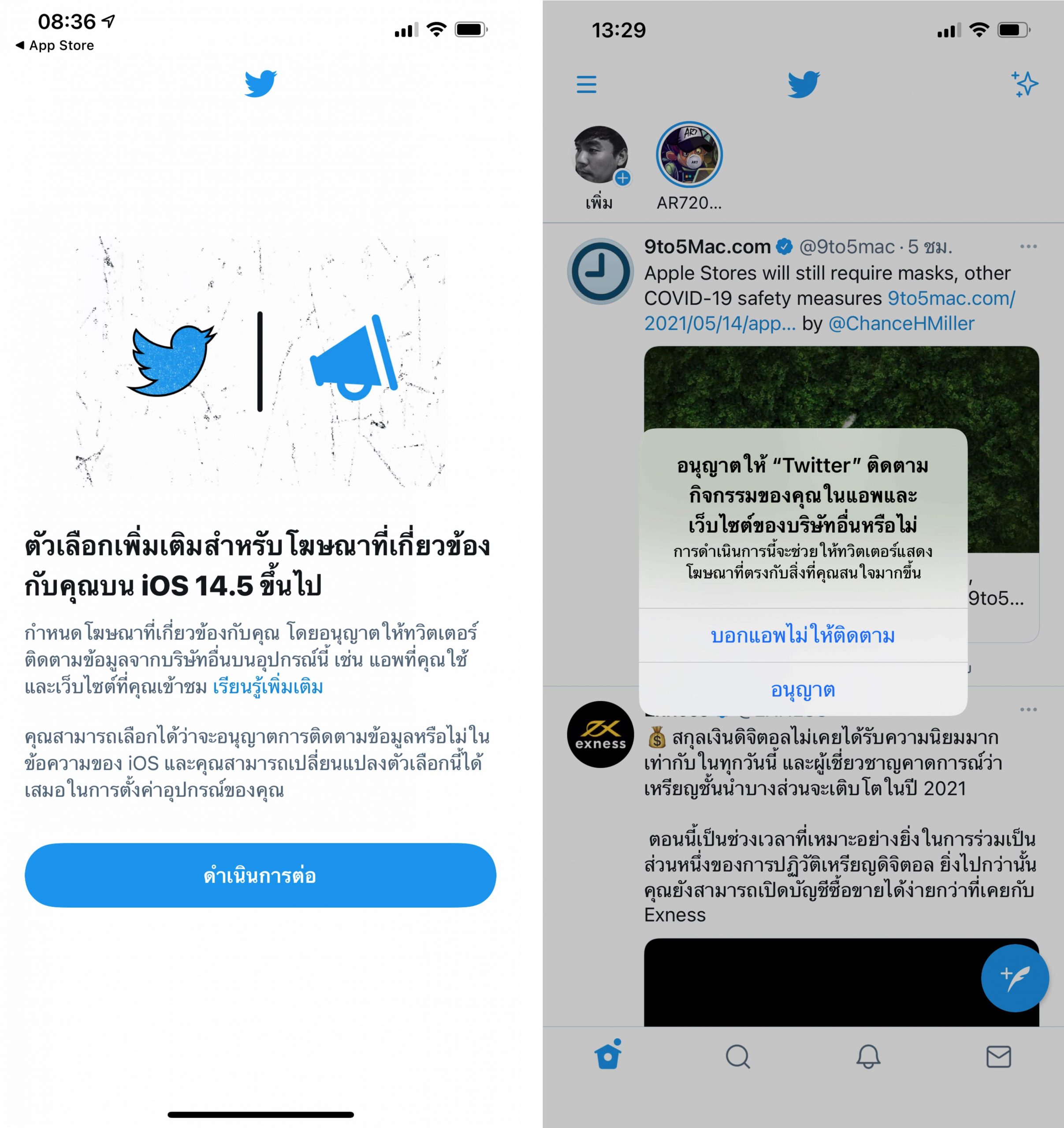Tap the ดำเนินการต่อ continue button
Image resolution: width=1064 pixels, height=1128 pixels.
tap(260, 875)
